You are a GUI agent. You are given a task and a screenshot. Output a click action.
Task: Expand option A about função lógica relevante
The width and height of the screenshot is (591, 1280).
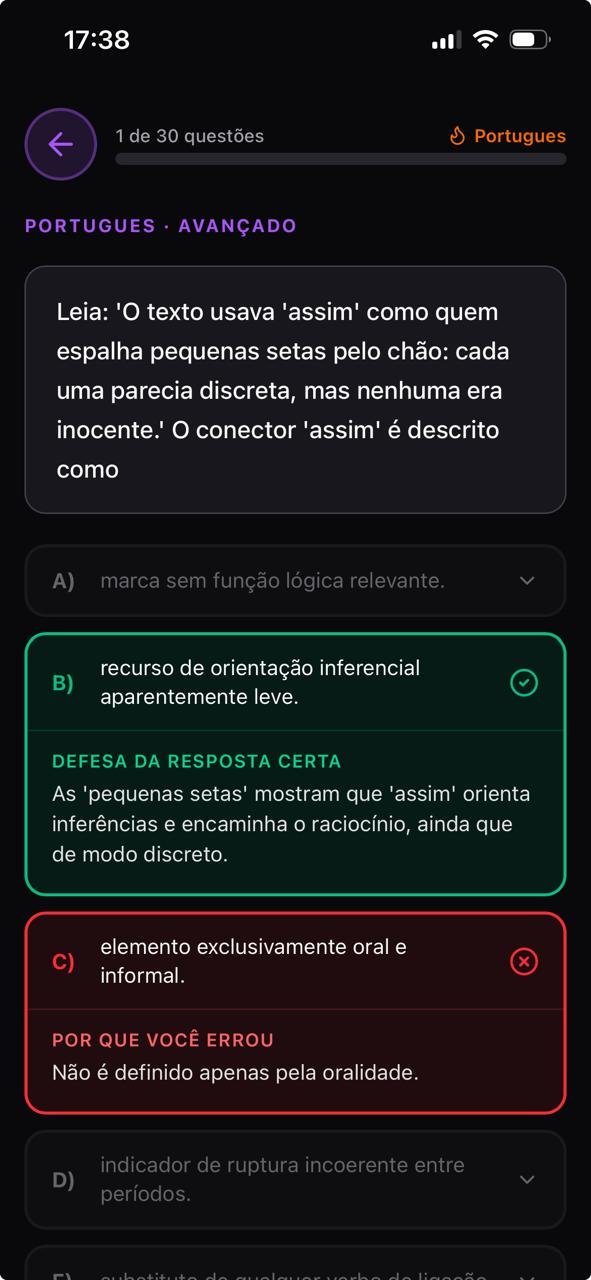point(295,580)
